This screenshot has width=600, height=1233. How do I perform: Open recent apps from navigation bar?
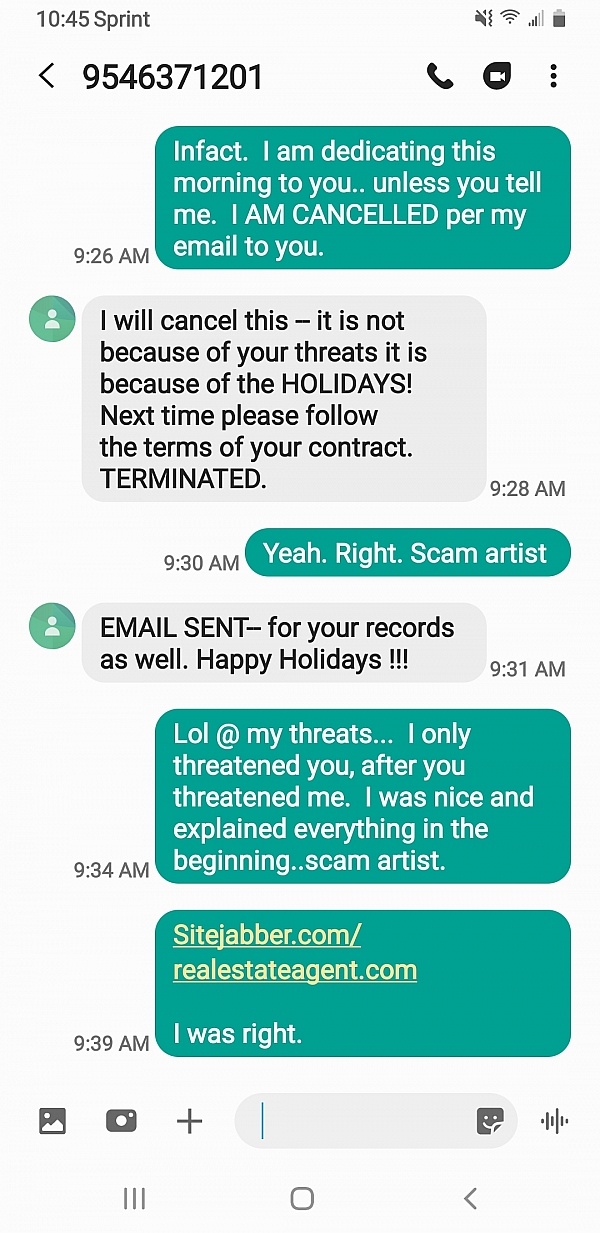[134, 1198]
